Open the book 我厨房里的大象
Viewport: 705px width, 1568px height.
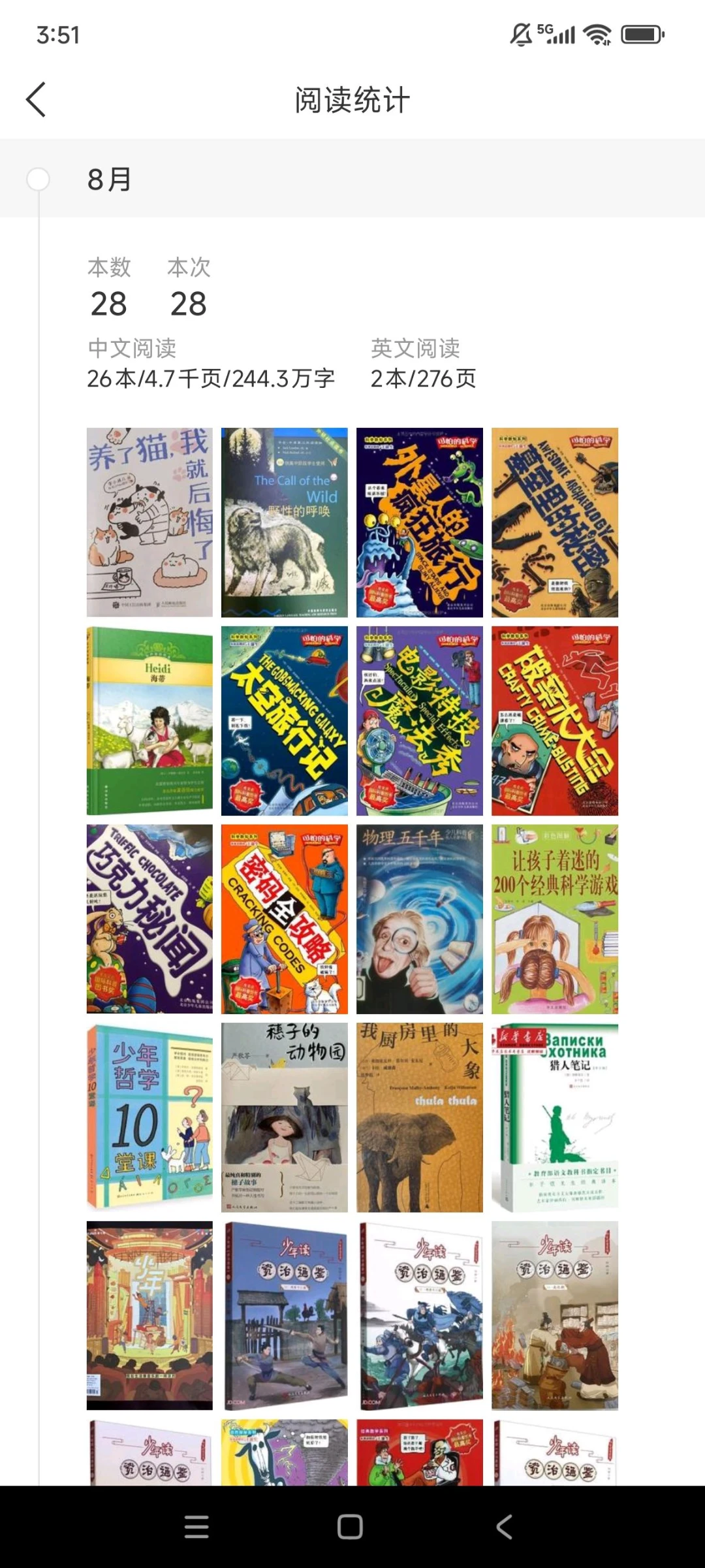pyautogui.click(x=419, y=1117)
